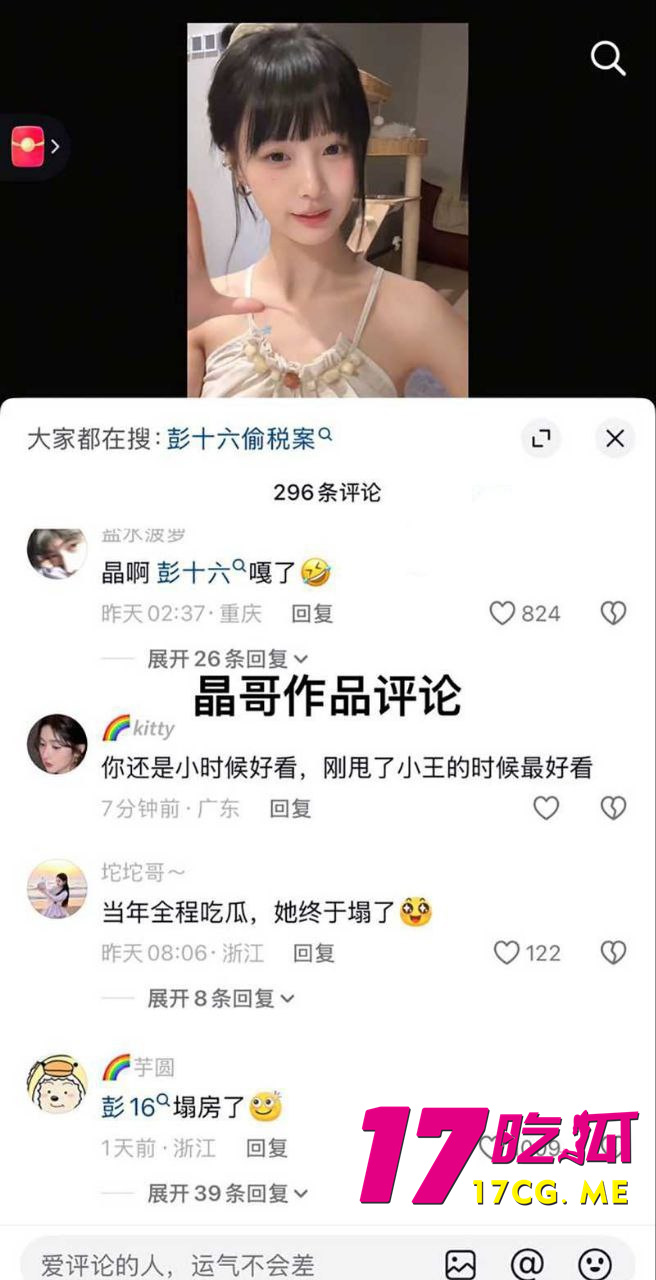This screenshot has height=1280, width=656.
Task: Open kitty's profile avatar
Action: 57,744
